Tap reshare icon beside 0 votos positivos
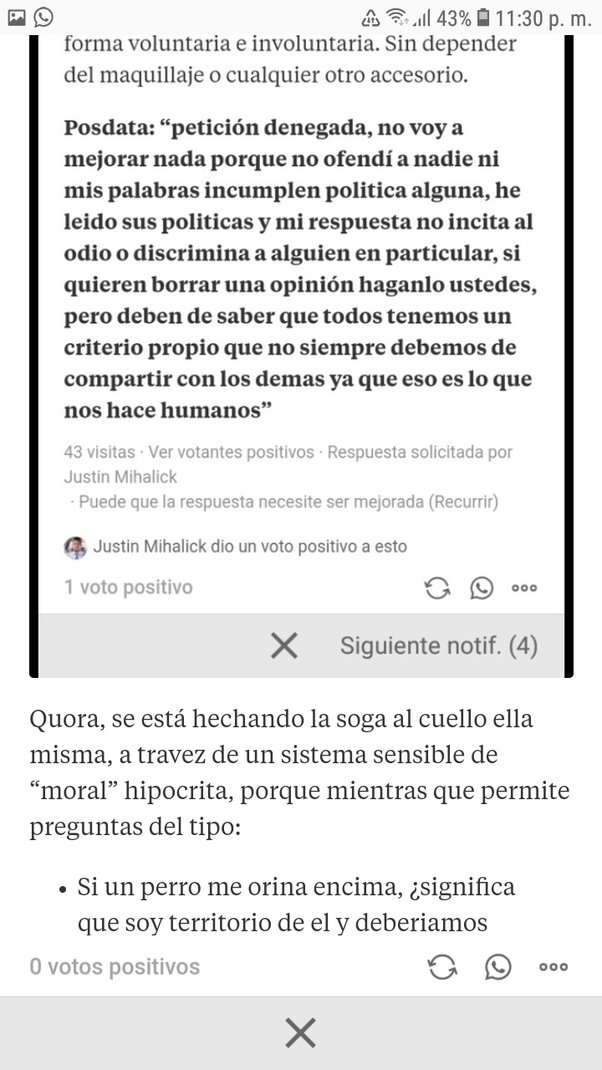 click(x=439, y=967)
